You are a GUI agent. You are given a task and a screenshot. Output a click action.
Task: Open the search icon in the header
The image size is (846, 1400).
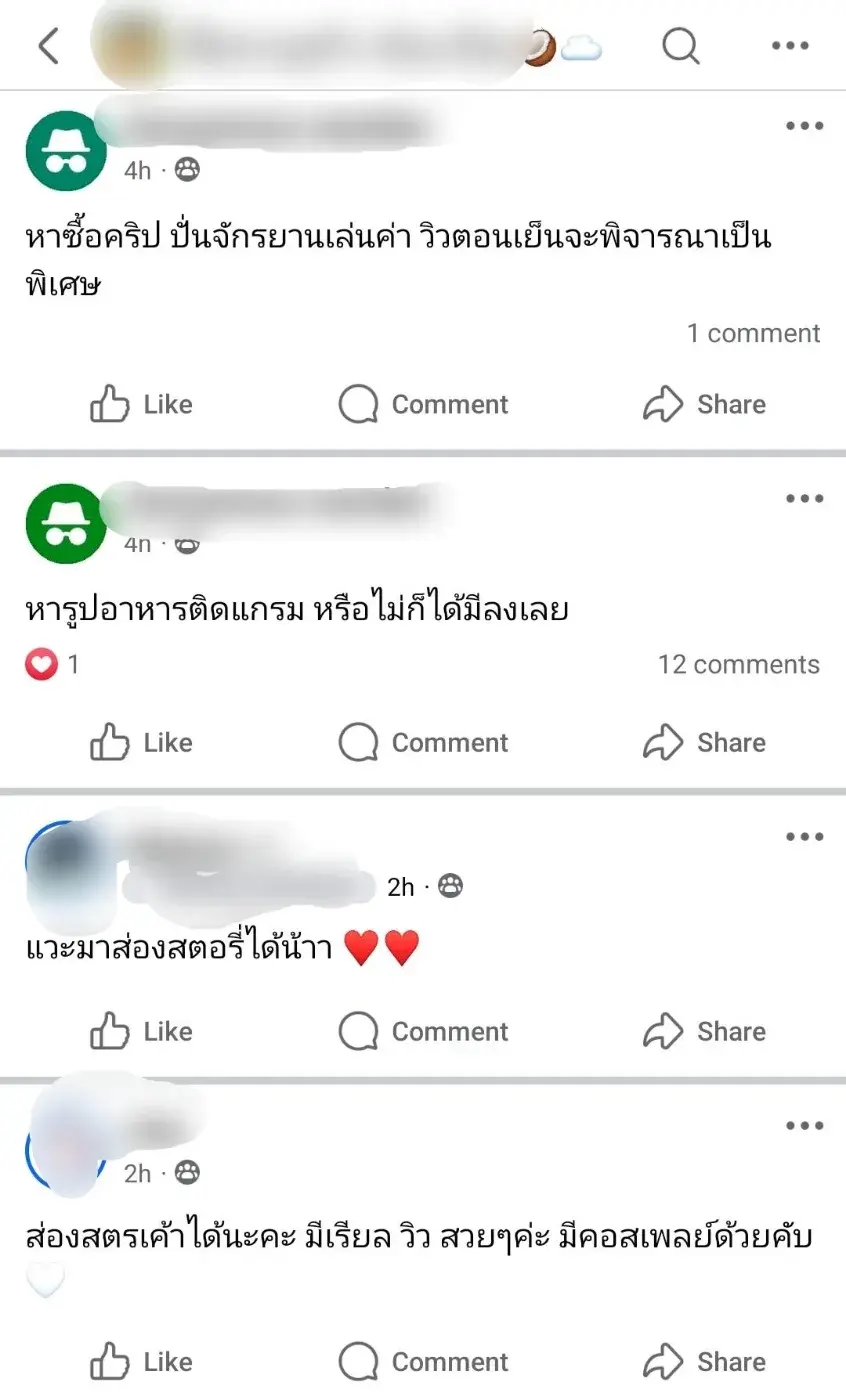click(x=681, y=45)
